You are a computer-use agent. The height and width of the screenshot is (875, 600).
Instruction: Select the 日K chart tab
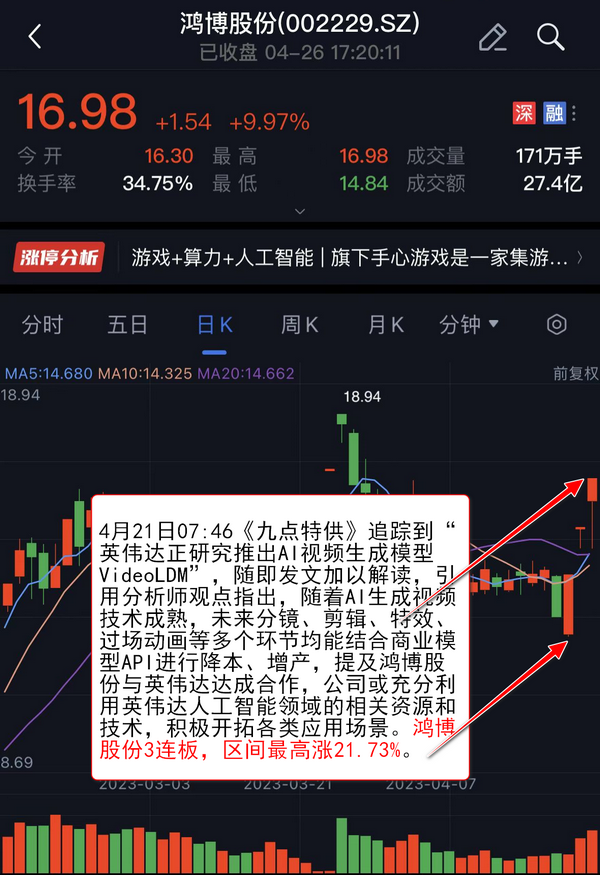214,325
